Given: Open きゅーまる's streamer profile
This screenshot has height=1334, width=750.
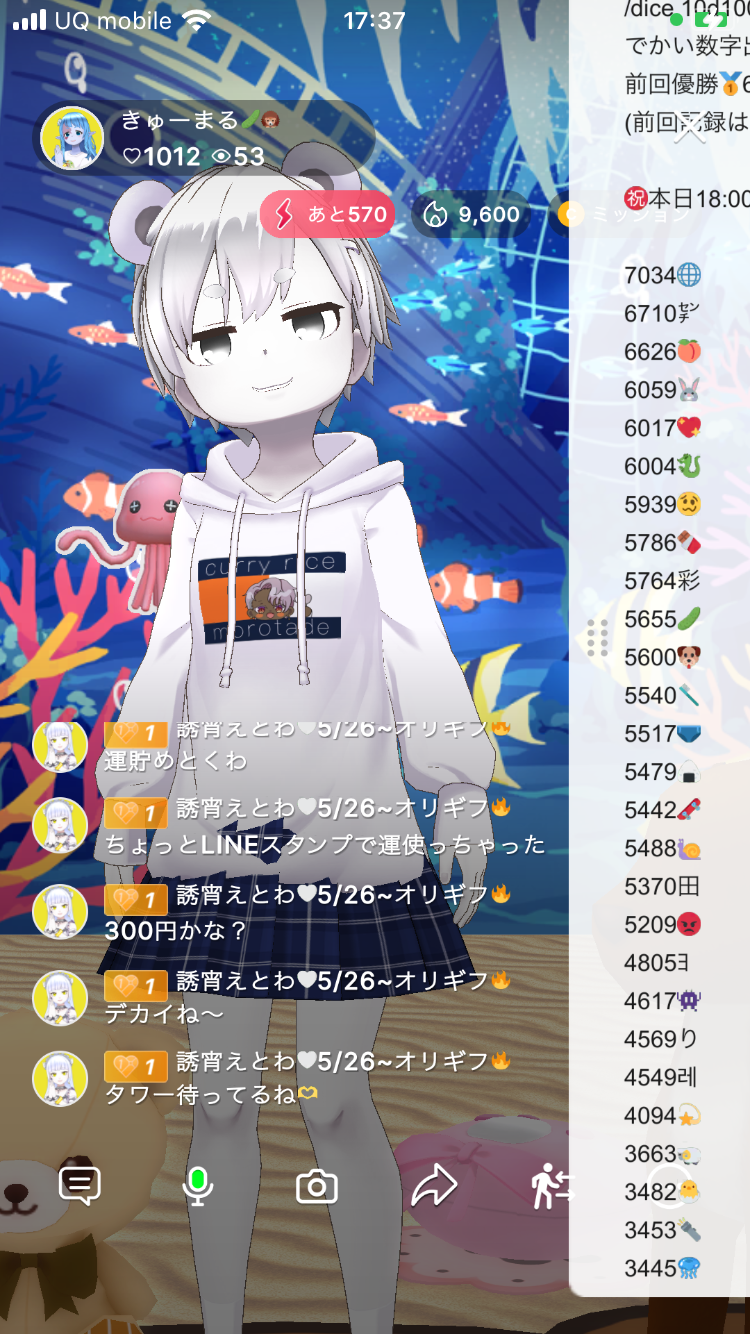Looking at the screenshot, I should [73, 138].
